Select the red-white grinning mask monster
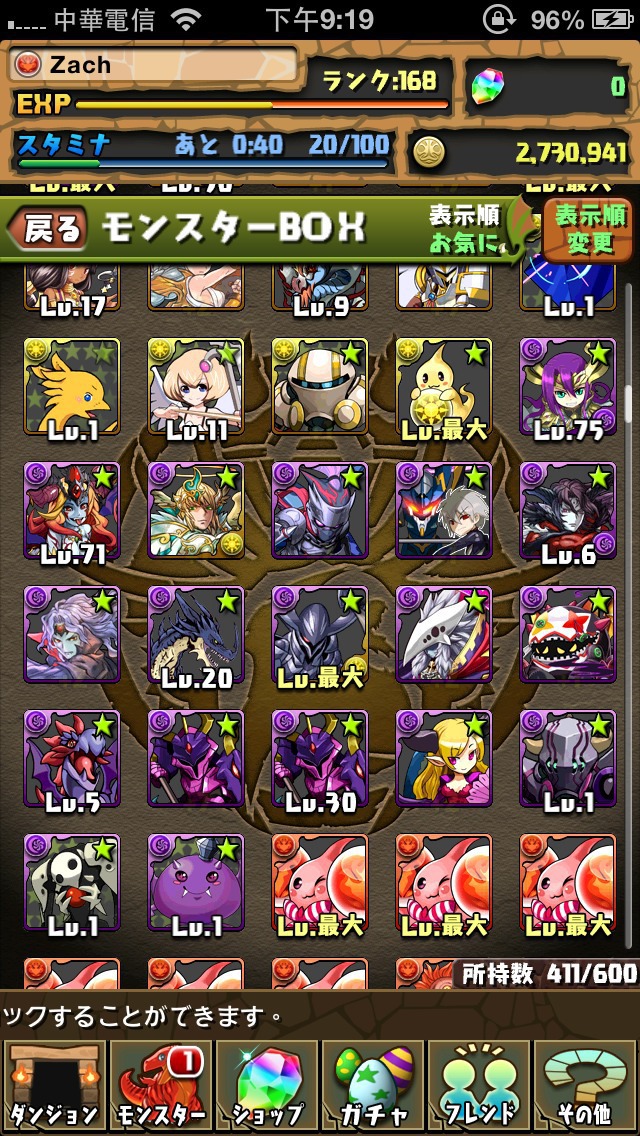This screenshot has width=640, height=1136. (x=568, y=634)
